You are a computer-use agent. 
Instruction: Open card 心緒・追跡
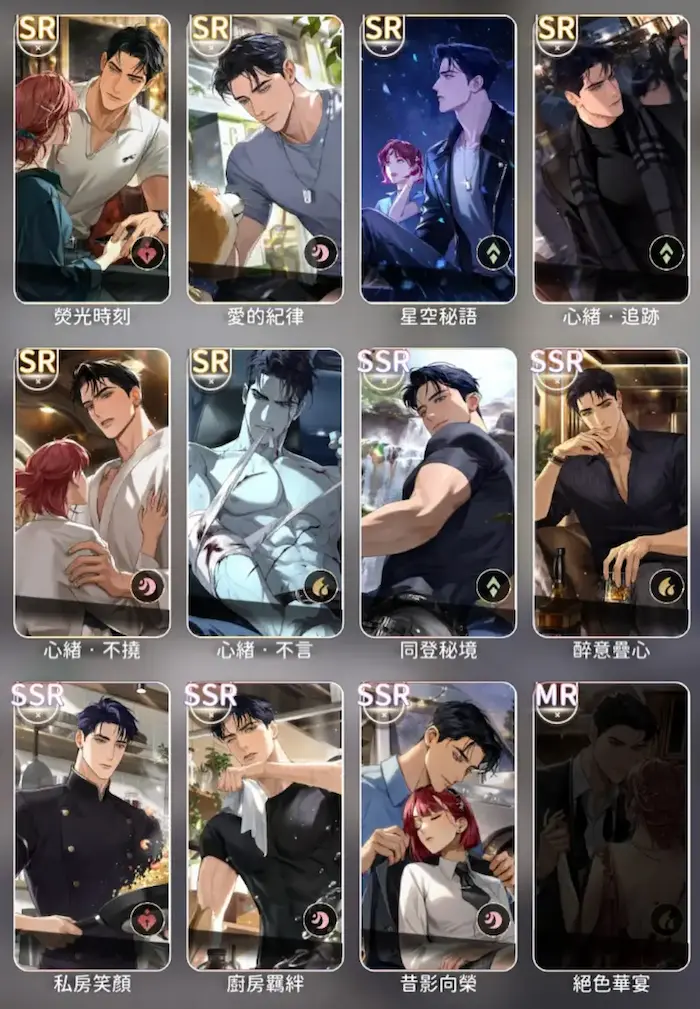(x=611, y=160)
